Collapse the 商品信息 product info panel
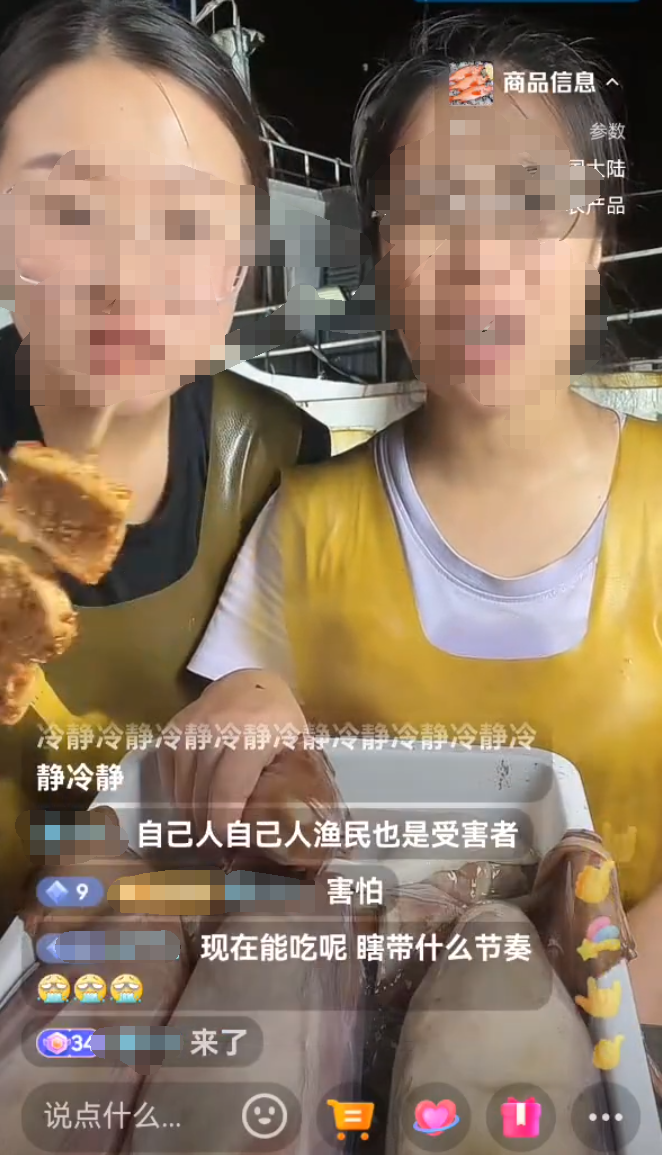This screenshot has height=1155, width=662. [x=612, y=82]
